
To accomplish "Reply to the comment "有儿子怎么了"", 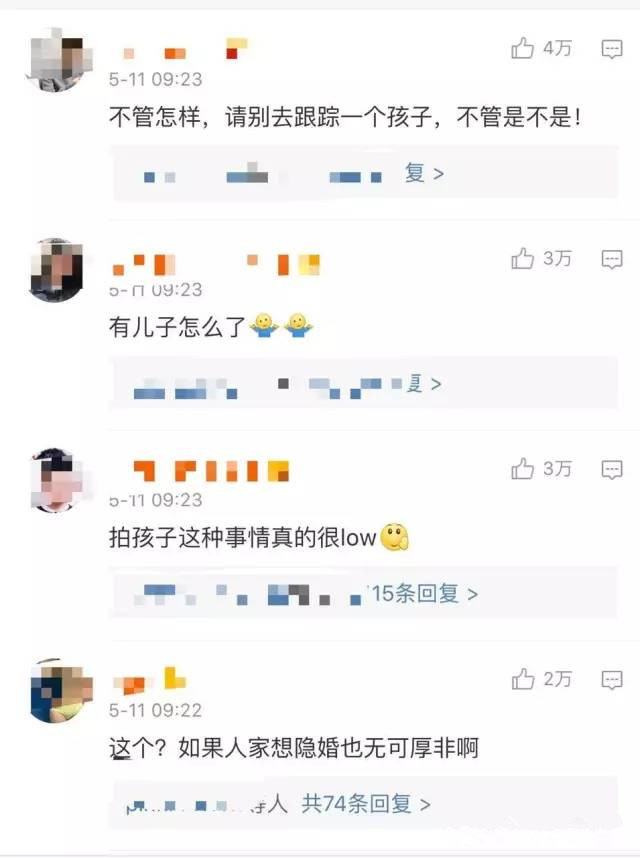I will [x=612, y=260].
